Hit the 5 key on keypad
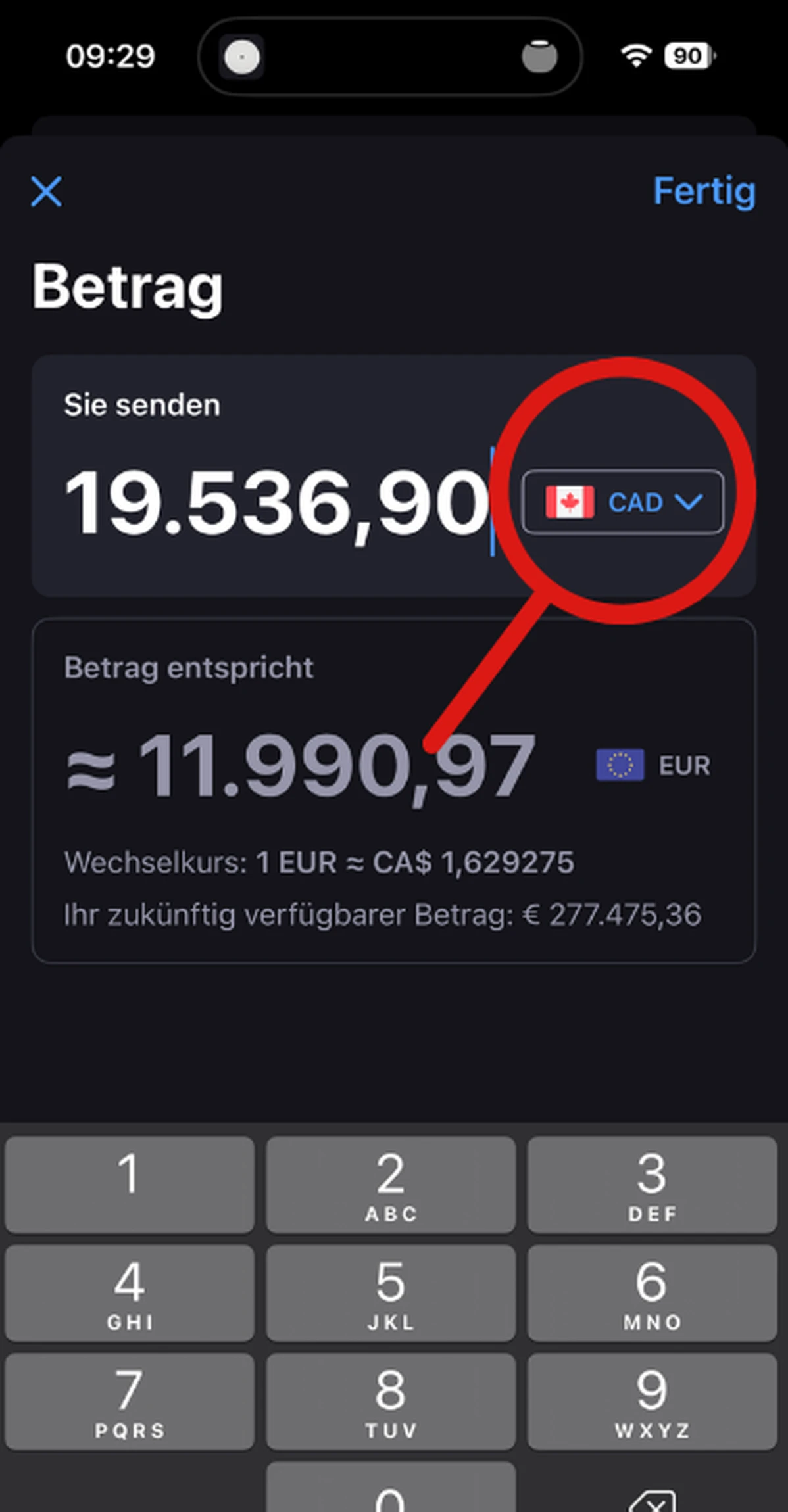The width and height of the screenshot is (788, 1512). (391, 1292)
